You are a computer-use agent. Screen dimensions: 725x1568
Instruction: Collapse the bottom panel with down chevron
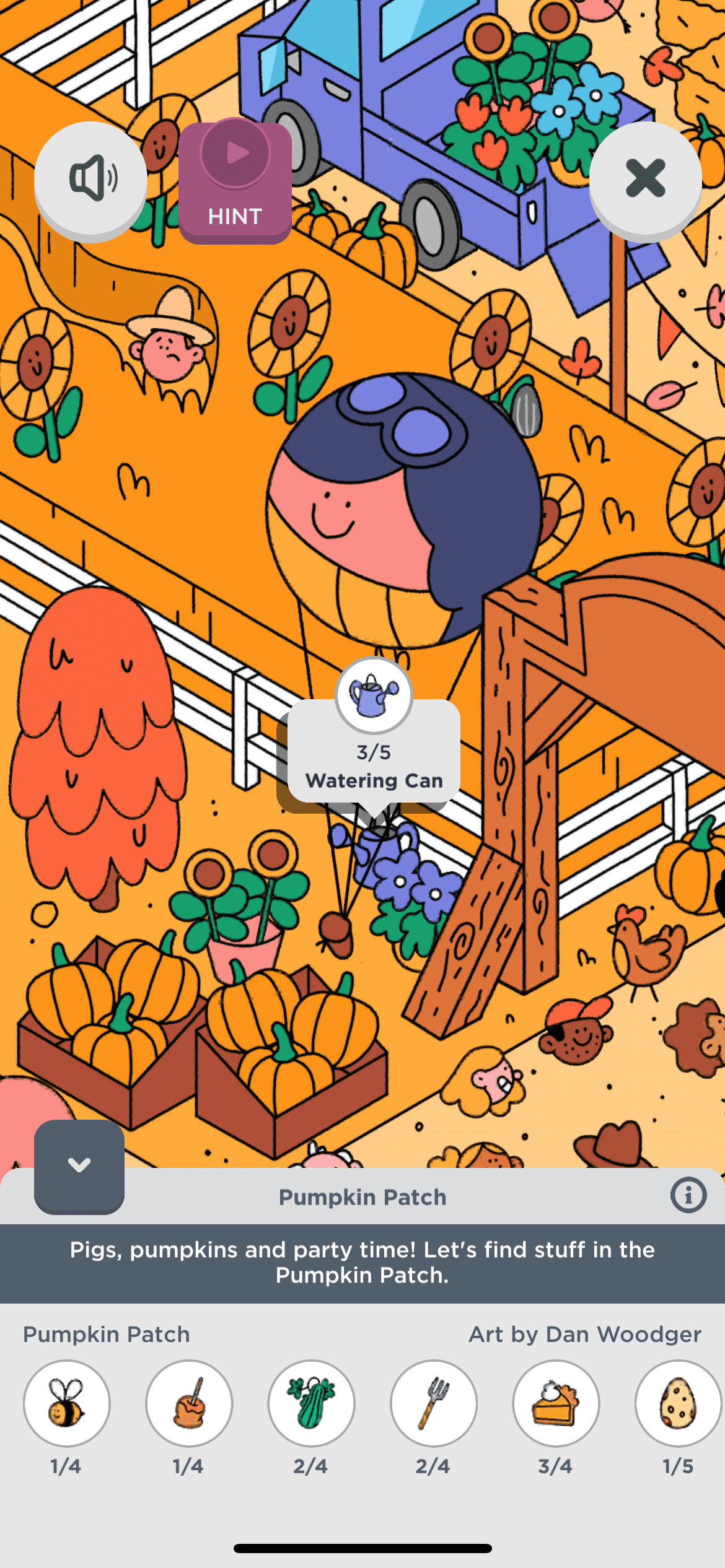click(79, 1165)
